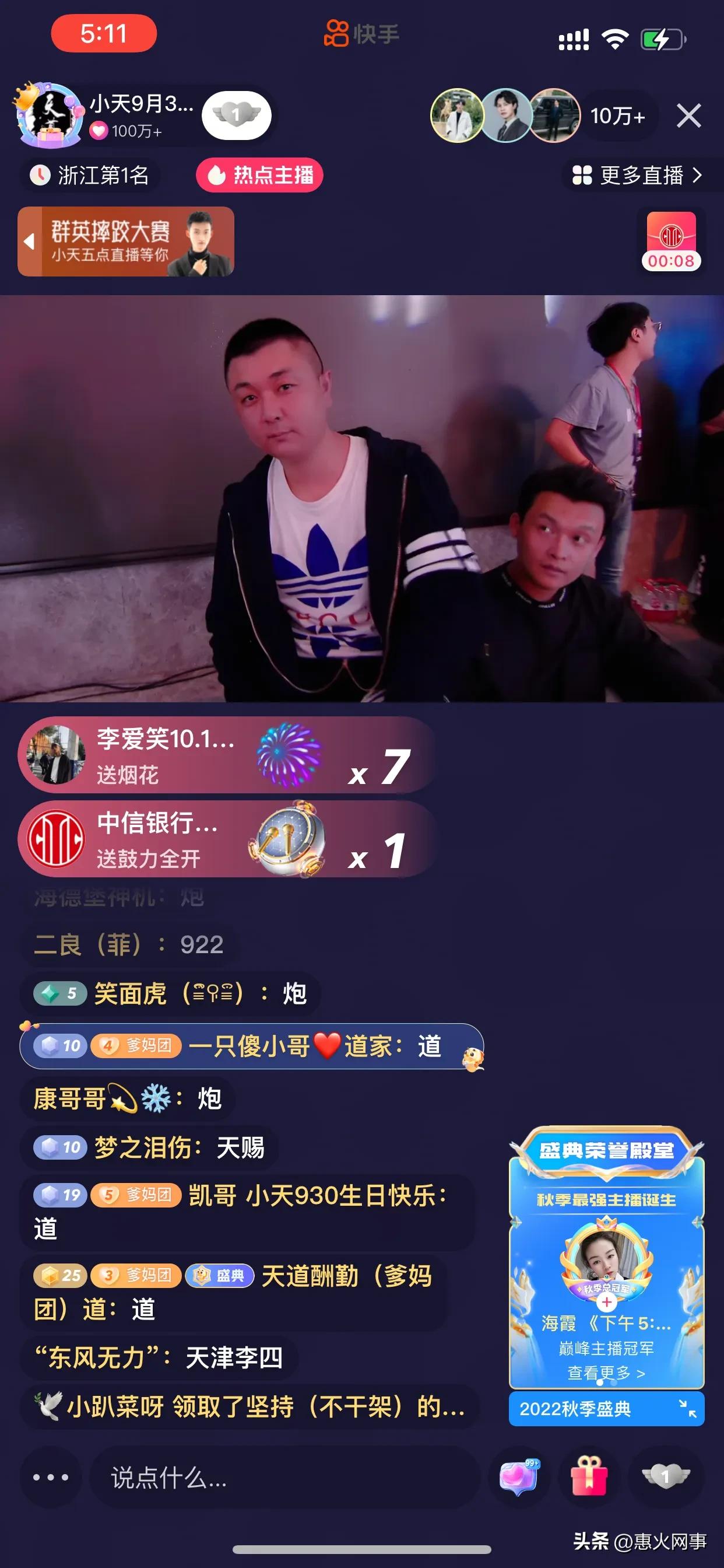The height and width of the screenshot is (1568, 724).
Task: Tap the 10万+ viewer count
Action: pyautogui.click(x=618, y=114)
